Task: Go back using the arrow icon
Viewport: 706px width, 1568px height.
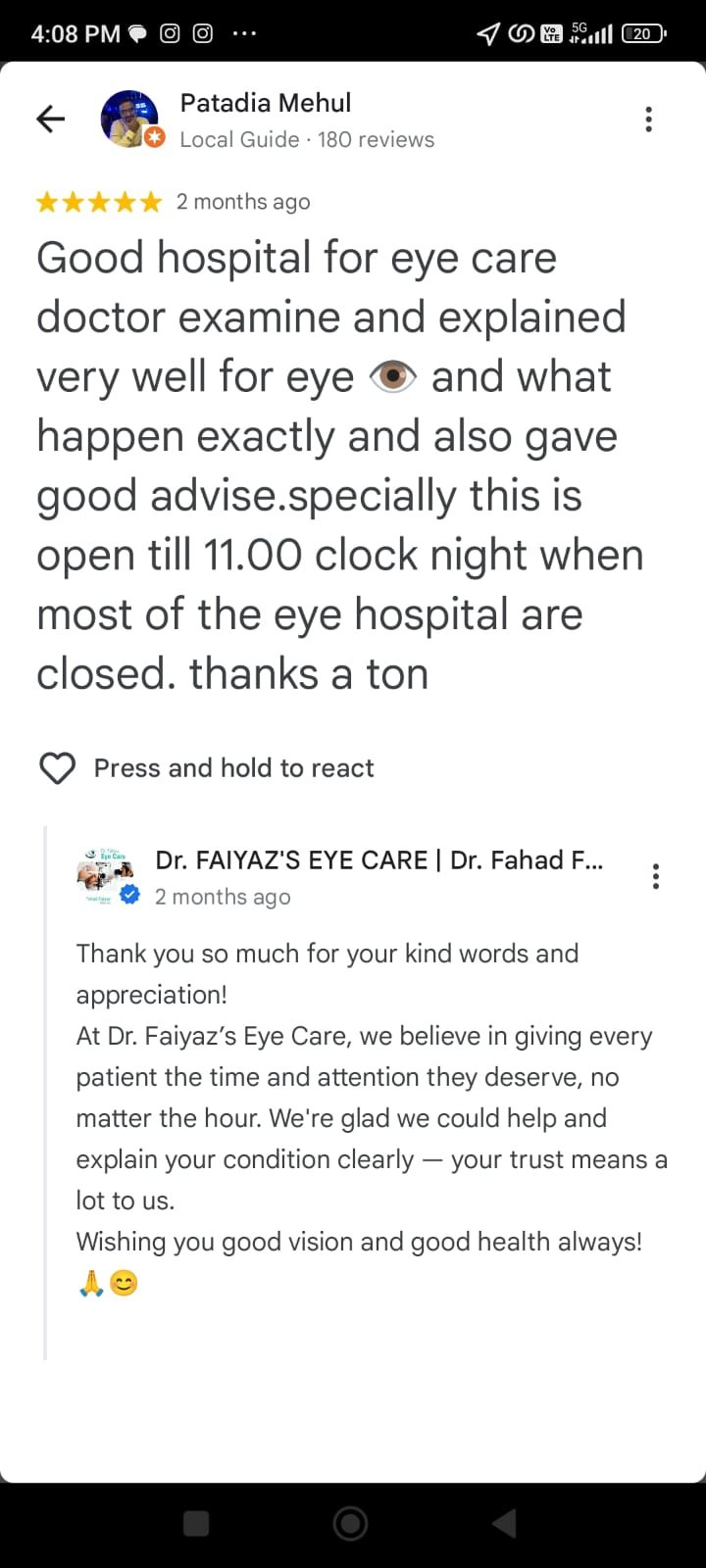Action: tap(50, 120)
